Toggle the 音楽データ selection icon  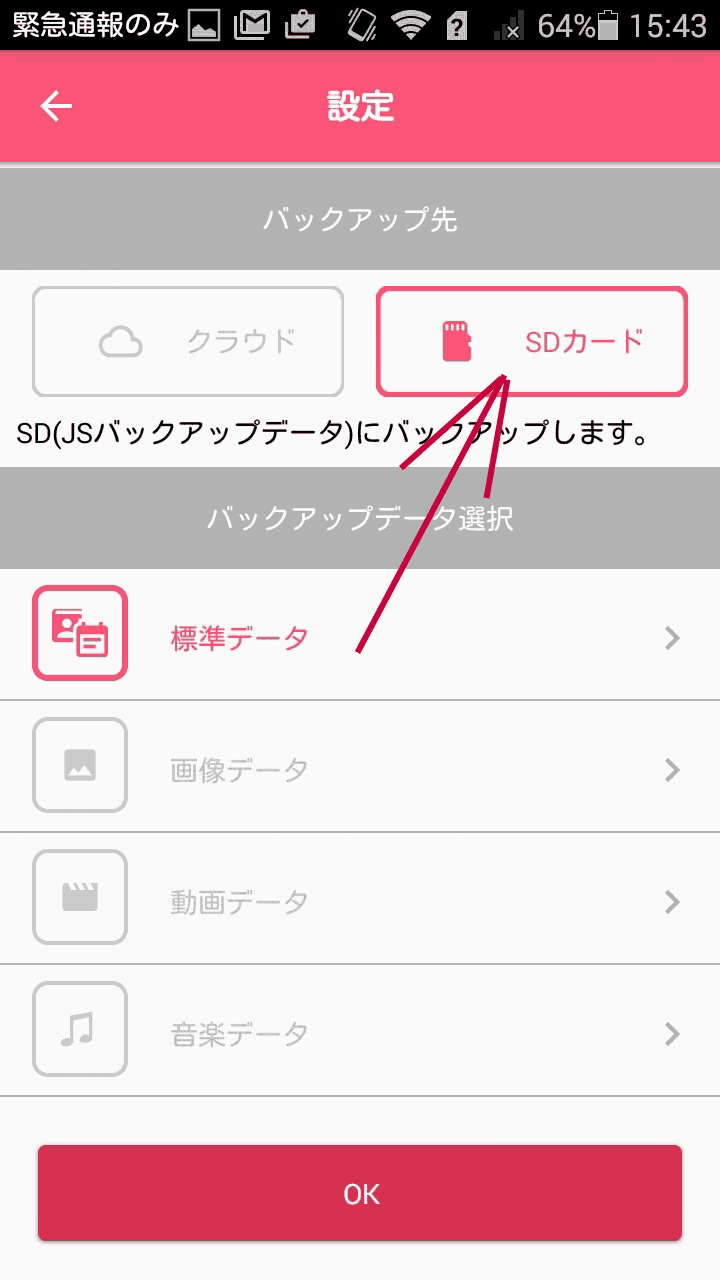click(80, 1029)
